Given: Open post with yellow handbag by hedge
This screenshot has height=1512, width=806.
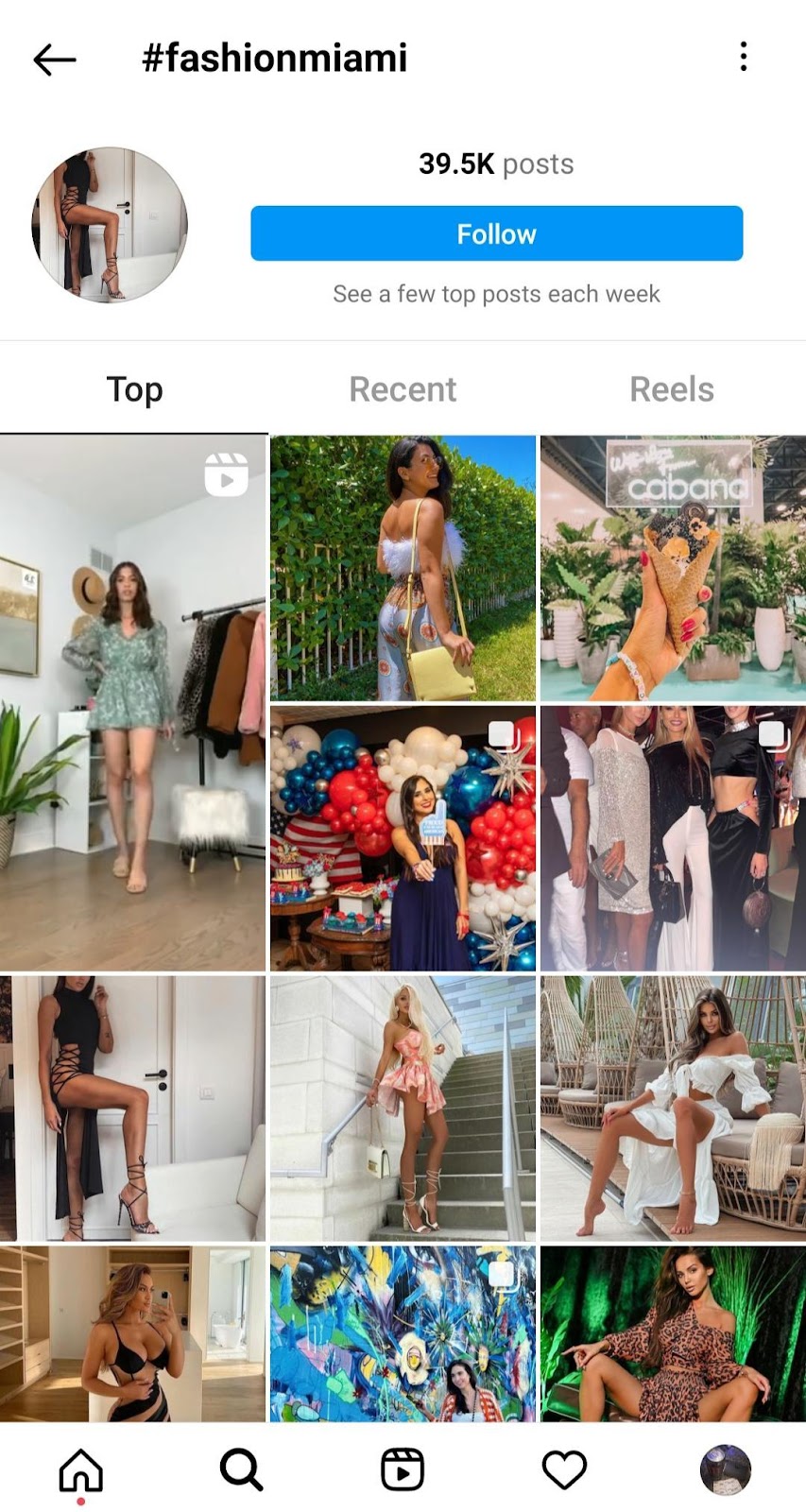Looking at the screenshot, I should pyautogui.click(x=403, y=568).
